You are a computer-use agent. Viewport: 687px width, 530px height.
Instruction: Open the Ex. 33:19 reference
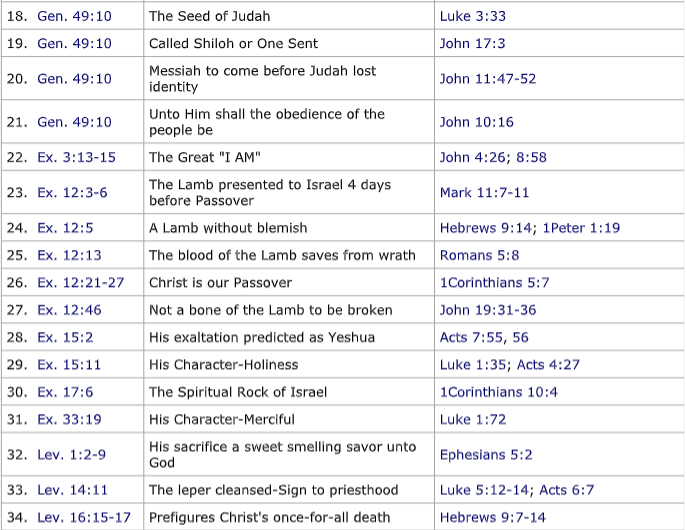pyautogui.click(x=69, y=419)
